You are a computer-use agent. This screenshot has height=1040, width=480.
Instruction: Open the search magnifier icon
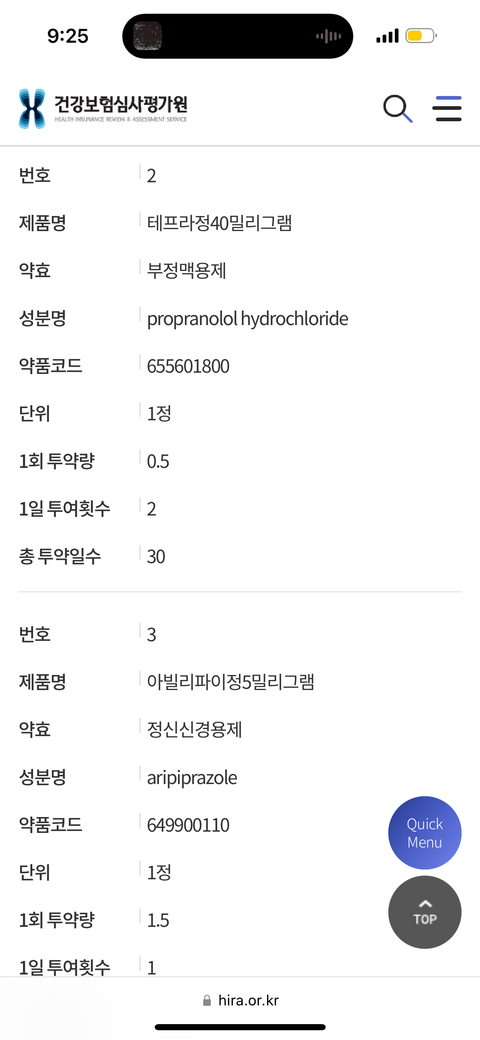point(398,108)
